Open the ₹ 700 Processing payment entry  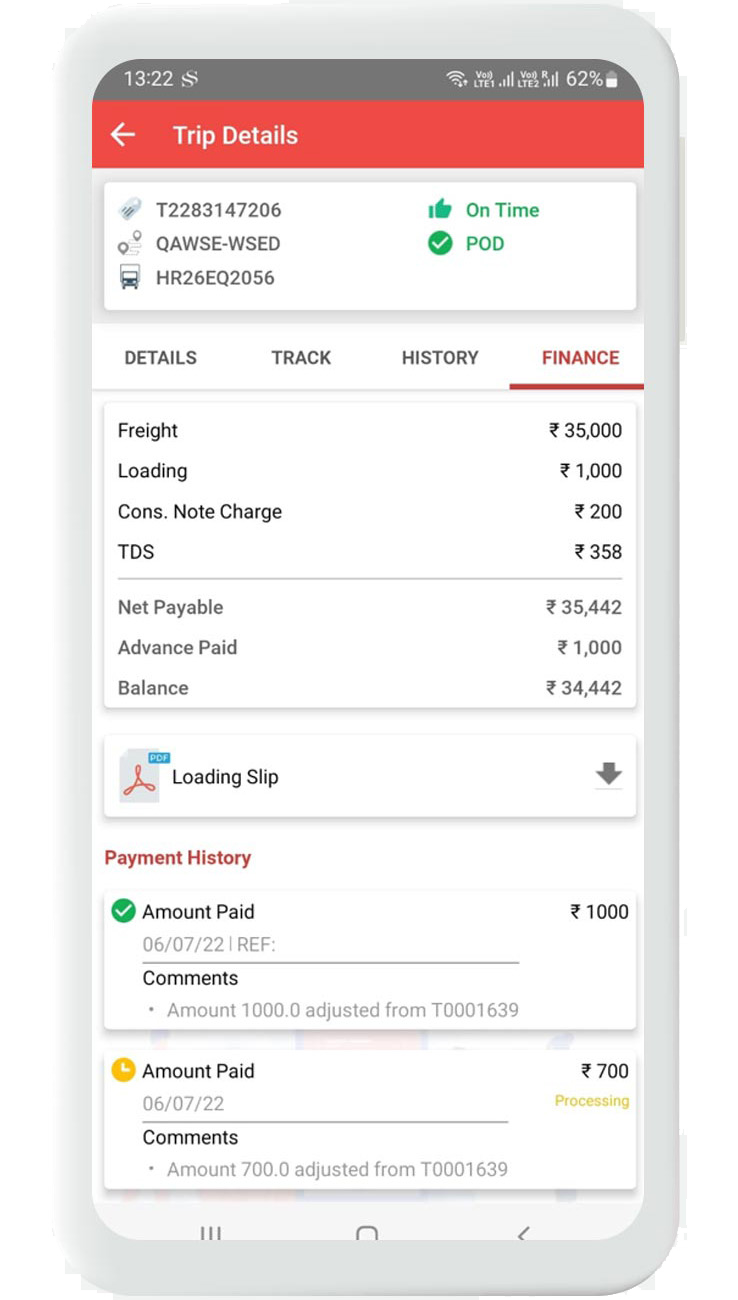click(370, 1119)
